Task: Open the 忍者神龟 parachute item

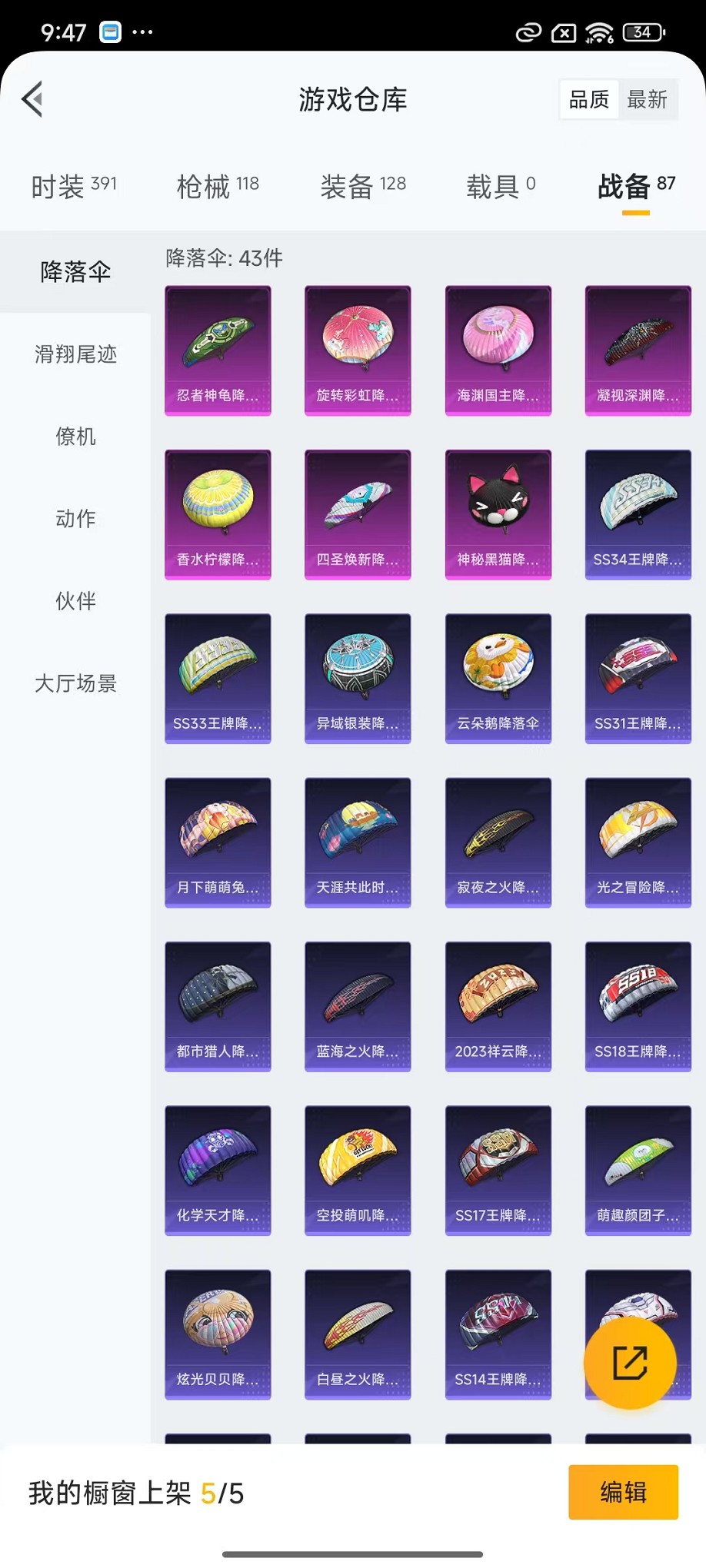Action: pos(218,350)
